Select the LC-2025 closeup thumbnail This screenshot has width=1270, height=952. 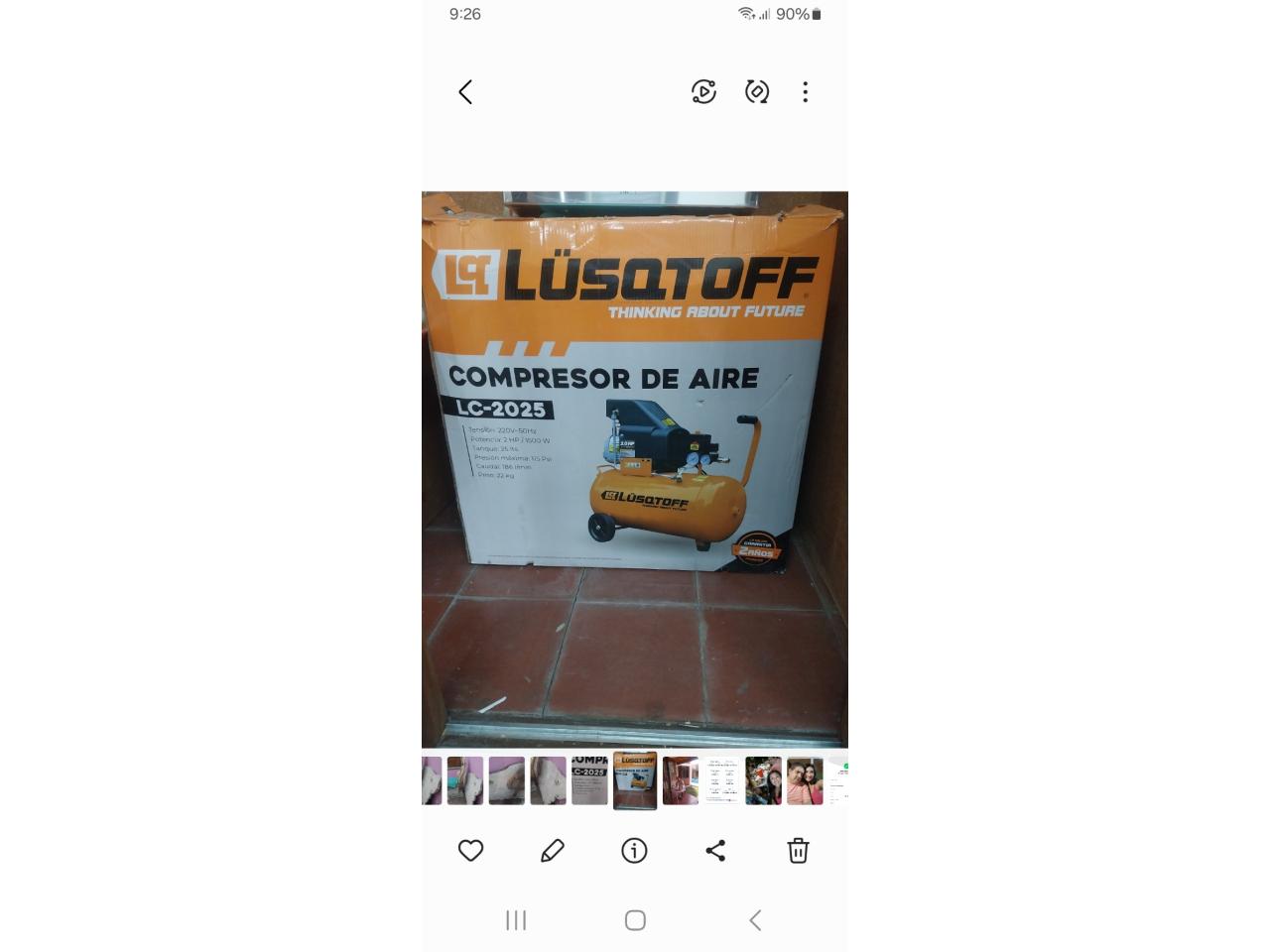coord(589,780)
